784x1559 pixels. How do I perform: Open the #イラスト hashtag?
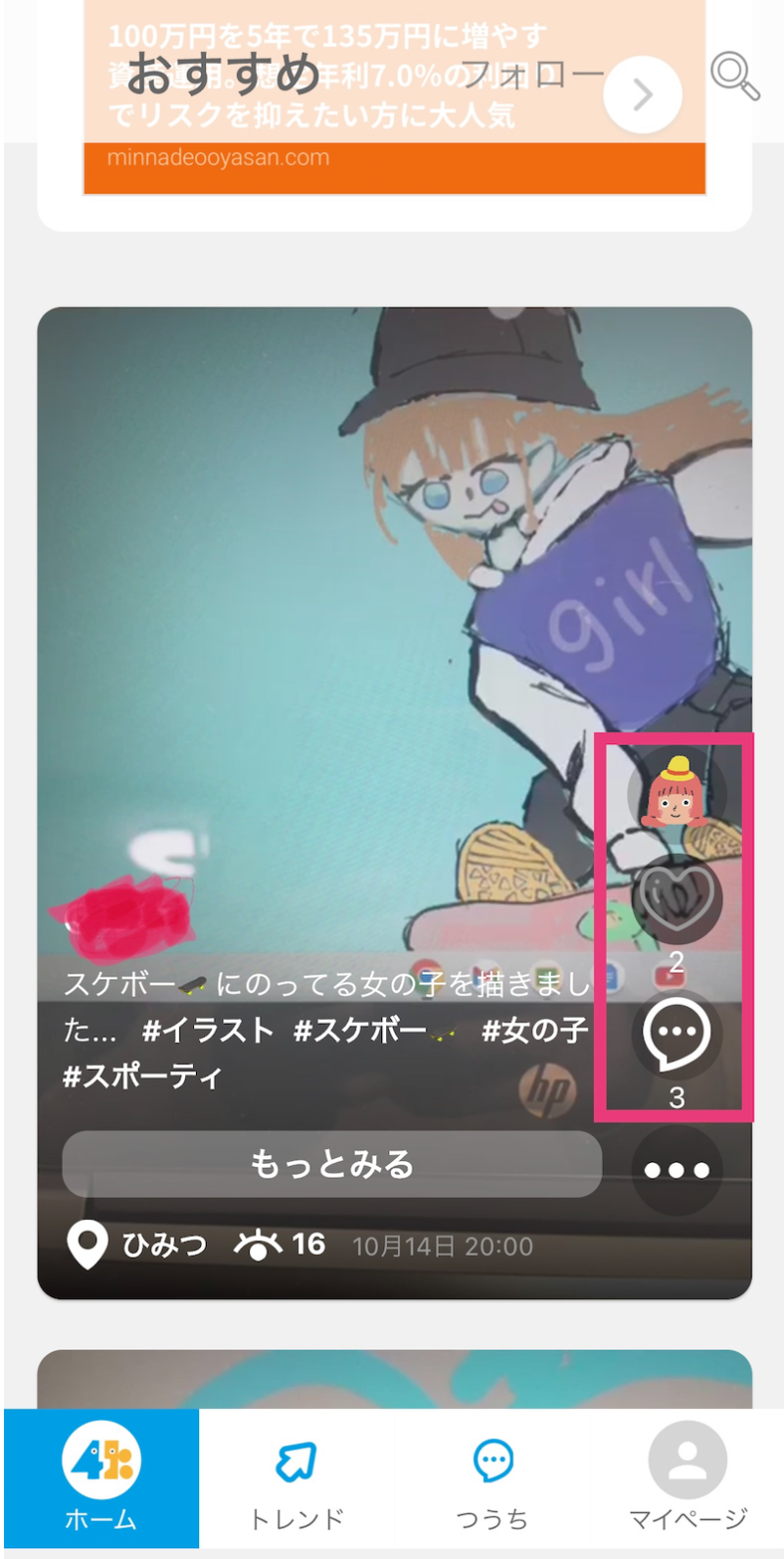pyautogui.click(x=208, y=1031)
